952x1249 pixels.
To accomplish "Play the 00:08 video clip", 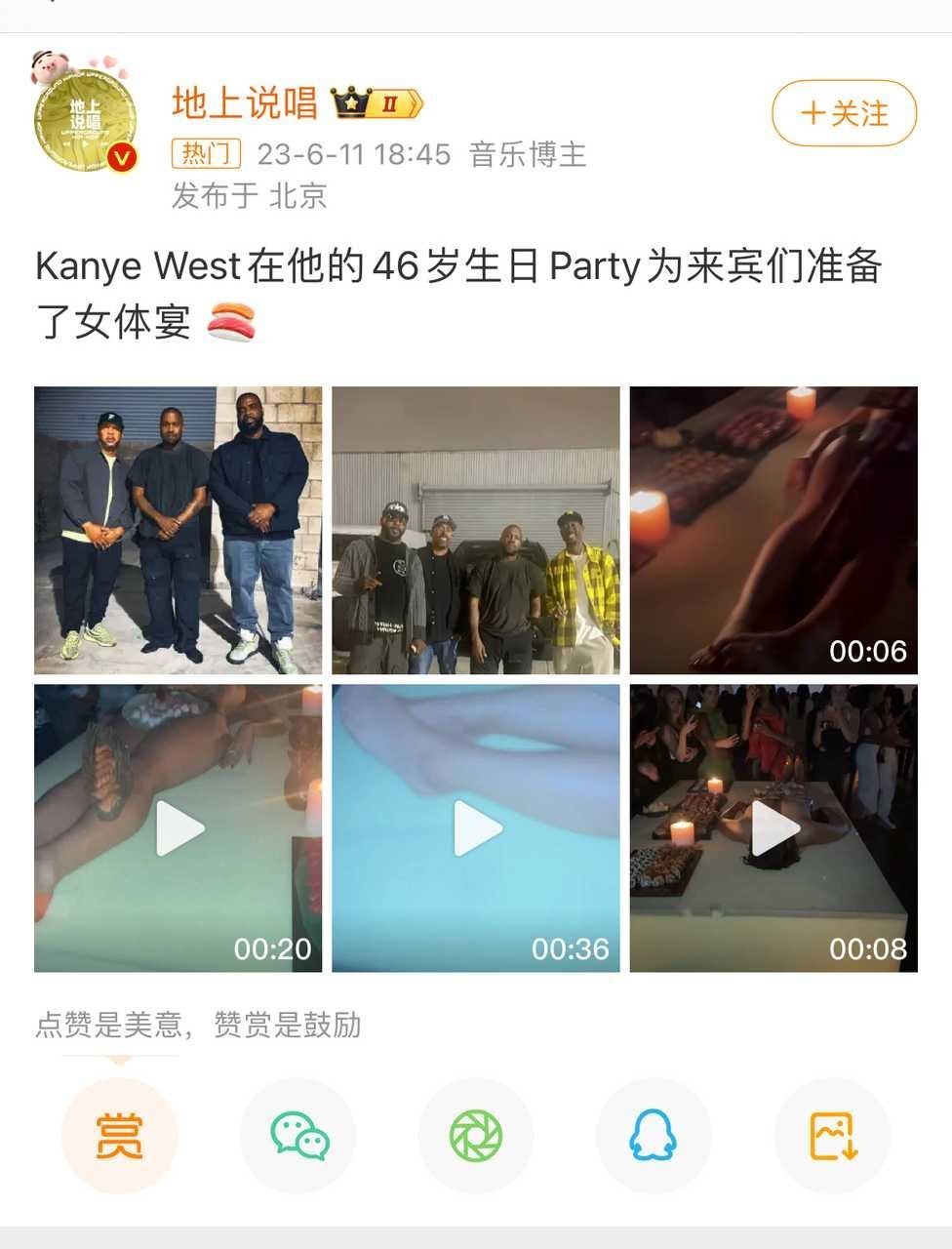I will point(773,827).
